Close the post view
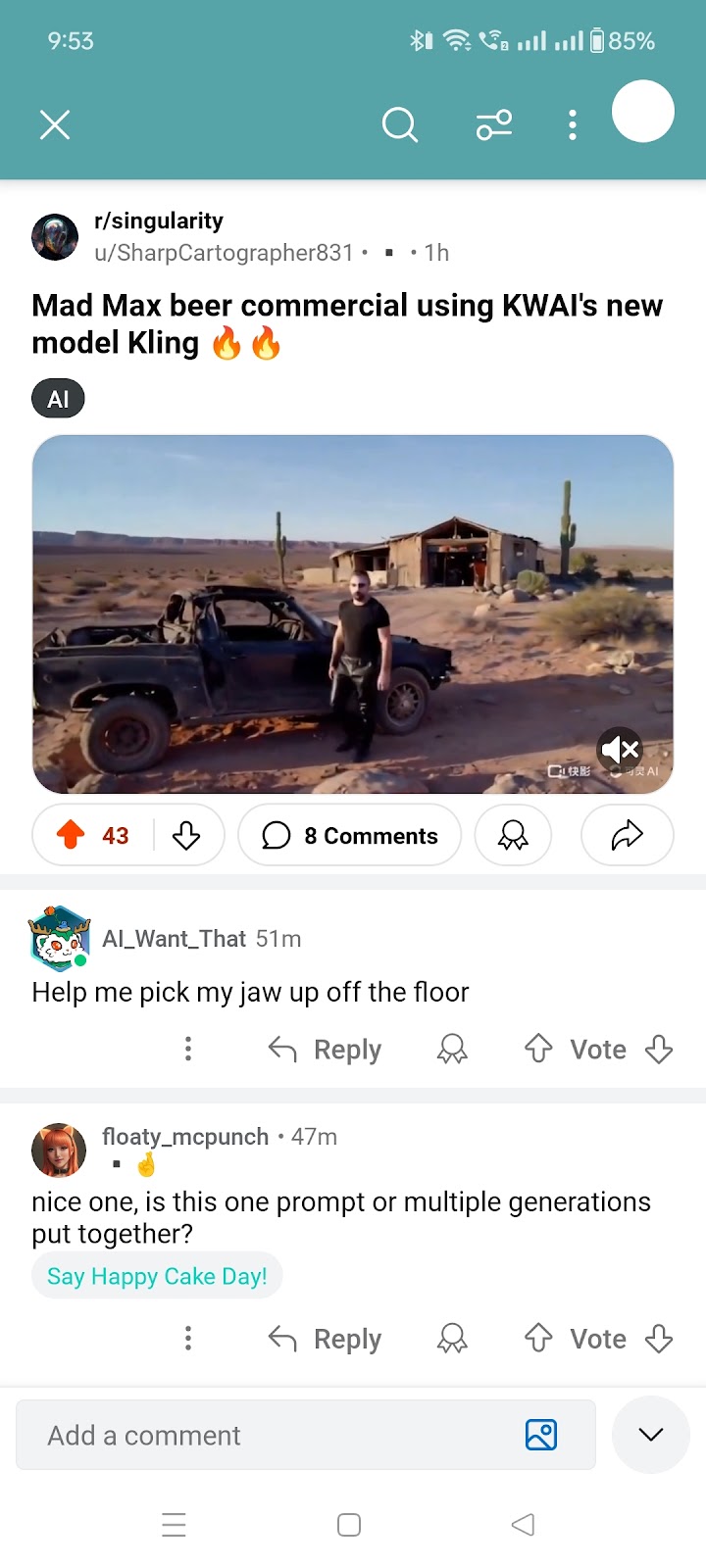The width and height of the screenshot is (706, 1568). coord(55,124)
